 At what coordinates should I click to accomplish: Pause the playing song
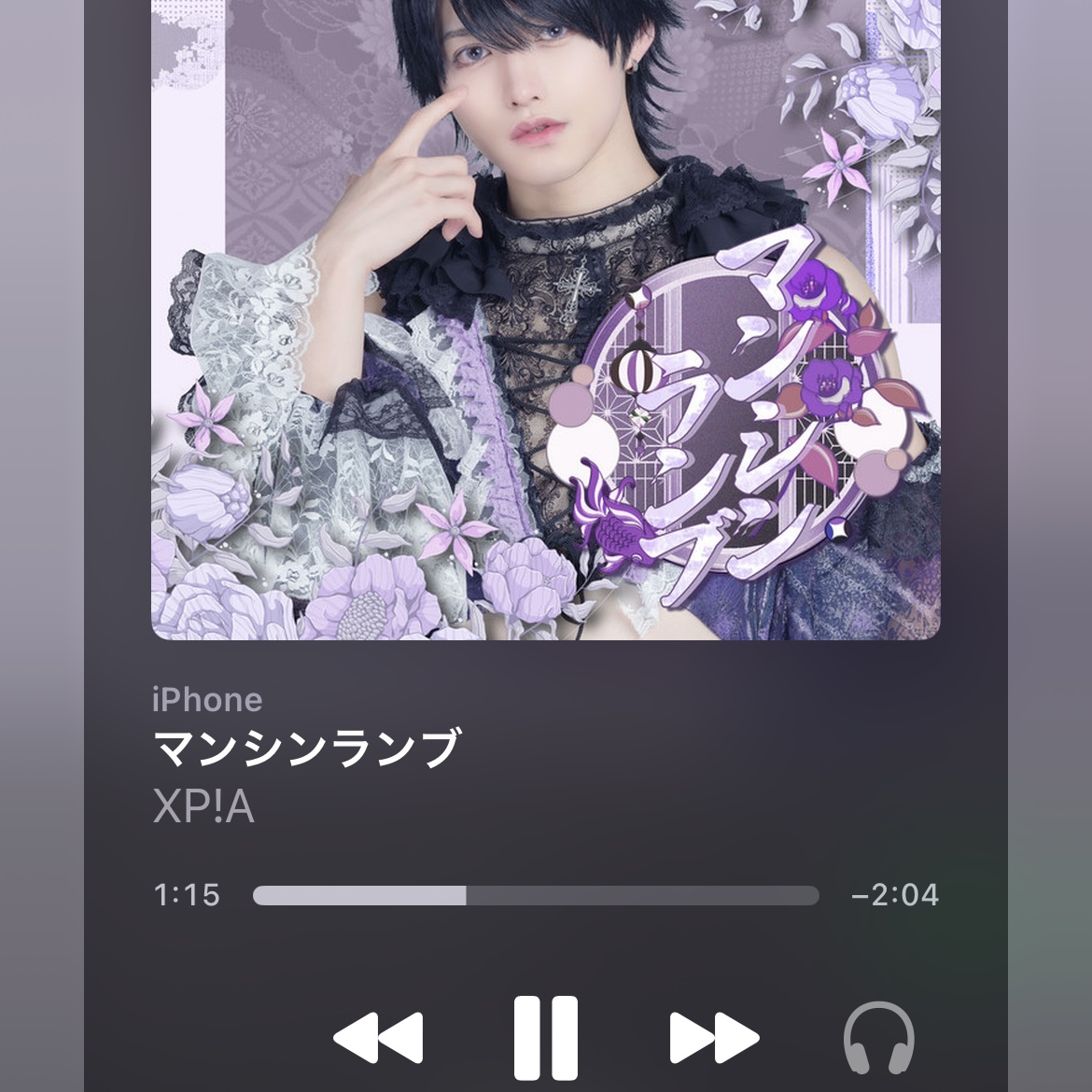tap(546, 1036)
